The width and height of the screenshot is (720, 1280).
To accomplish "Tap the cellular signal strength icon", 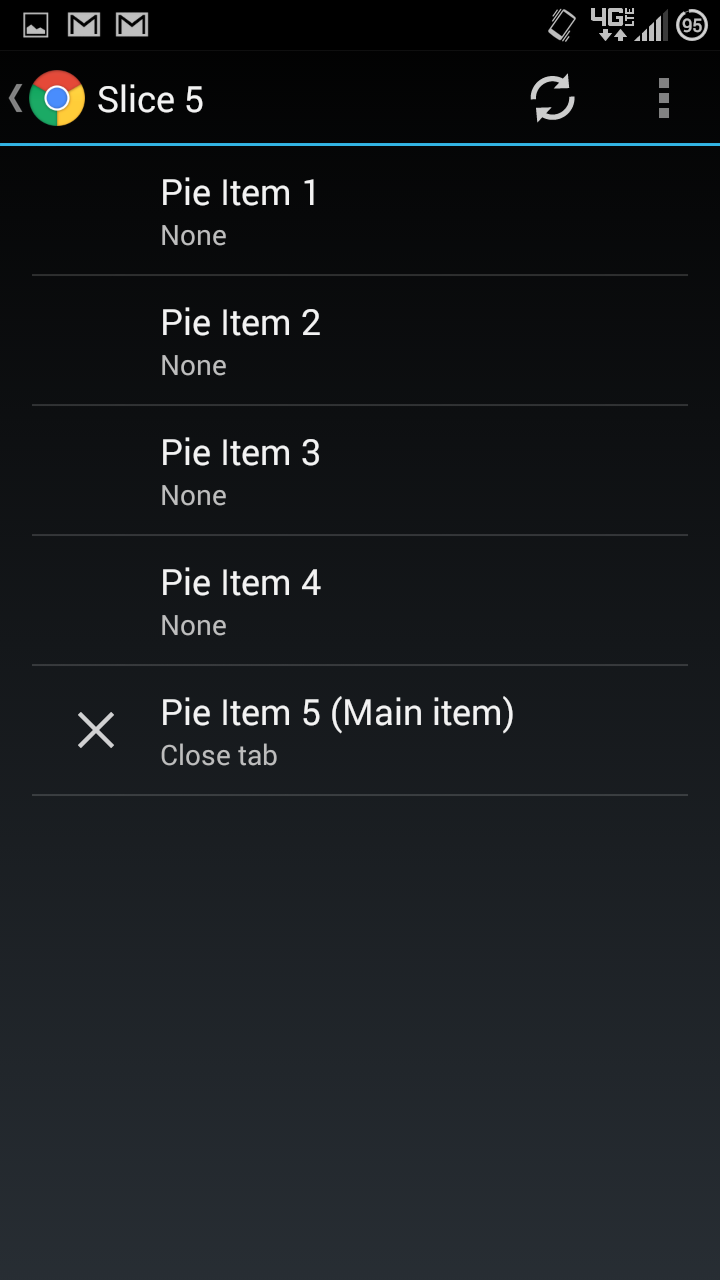I will 651,24.
